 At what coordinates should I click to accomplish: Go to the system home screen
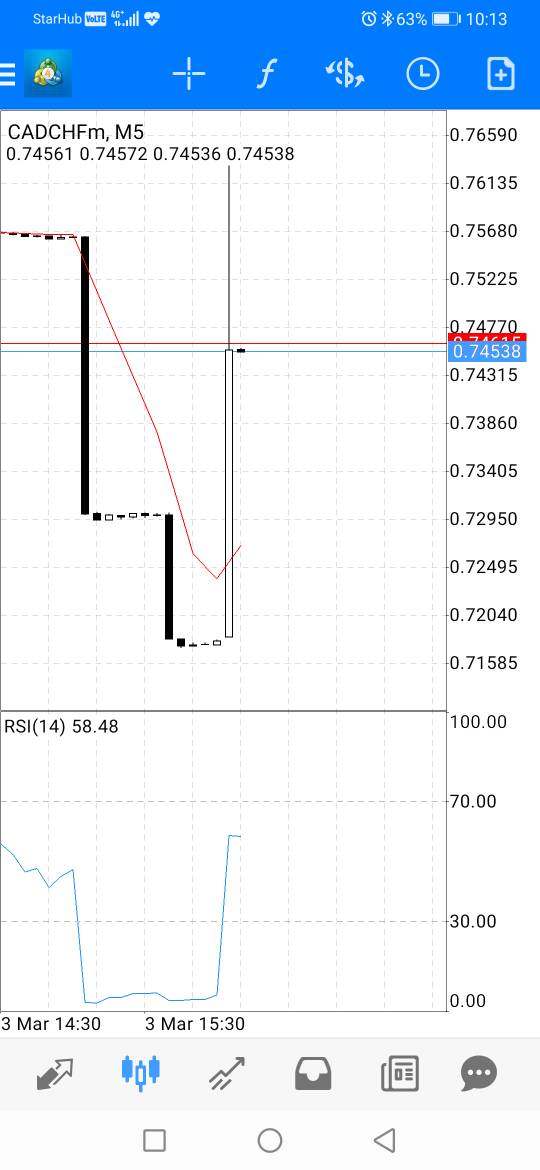[269, 1140]
